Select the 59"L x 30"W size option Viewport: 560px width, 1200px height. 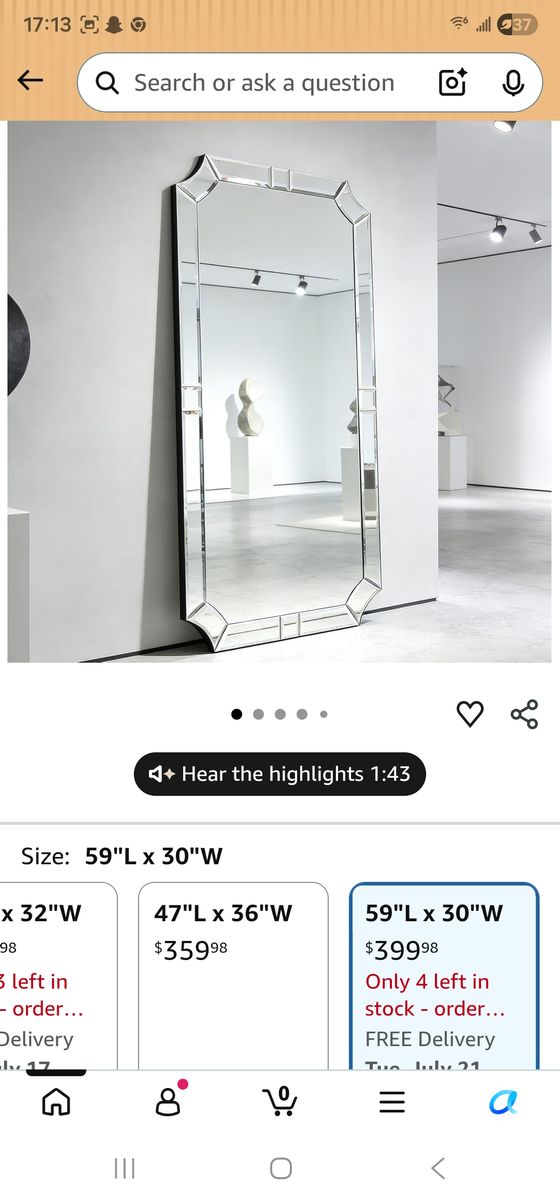[x=444, y=975]
